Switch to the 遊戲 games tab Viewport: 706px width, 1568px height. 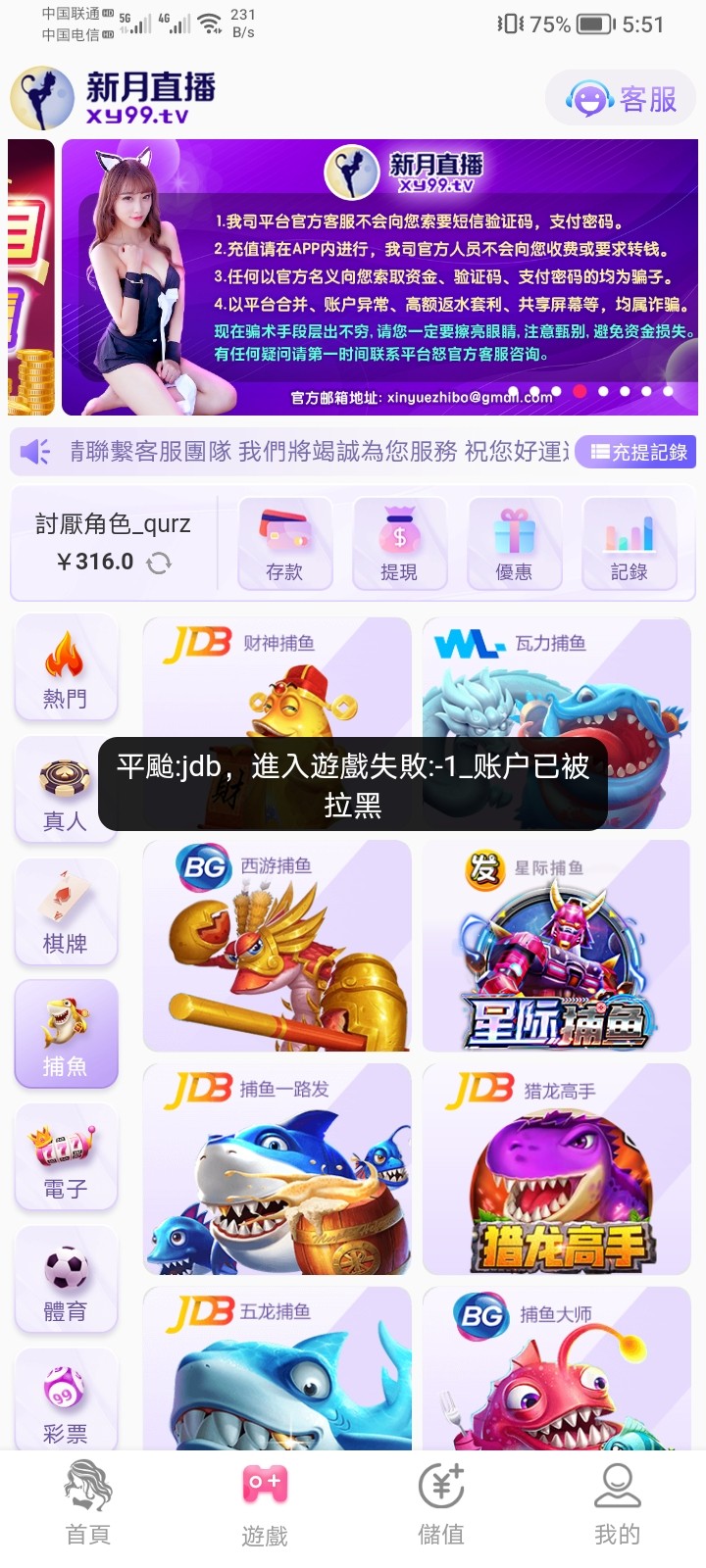[265, 1509]
